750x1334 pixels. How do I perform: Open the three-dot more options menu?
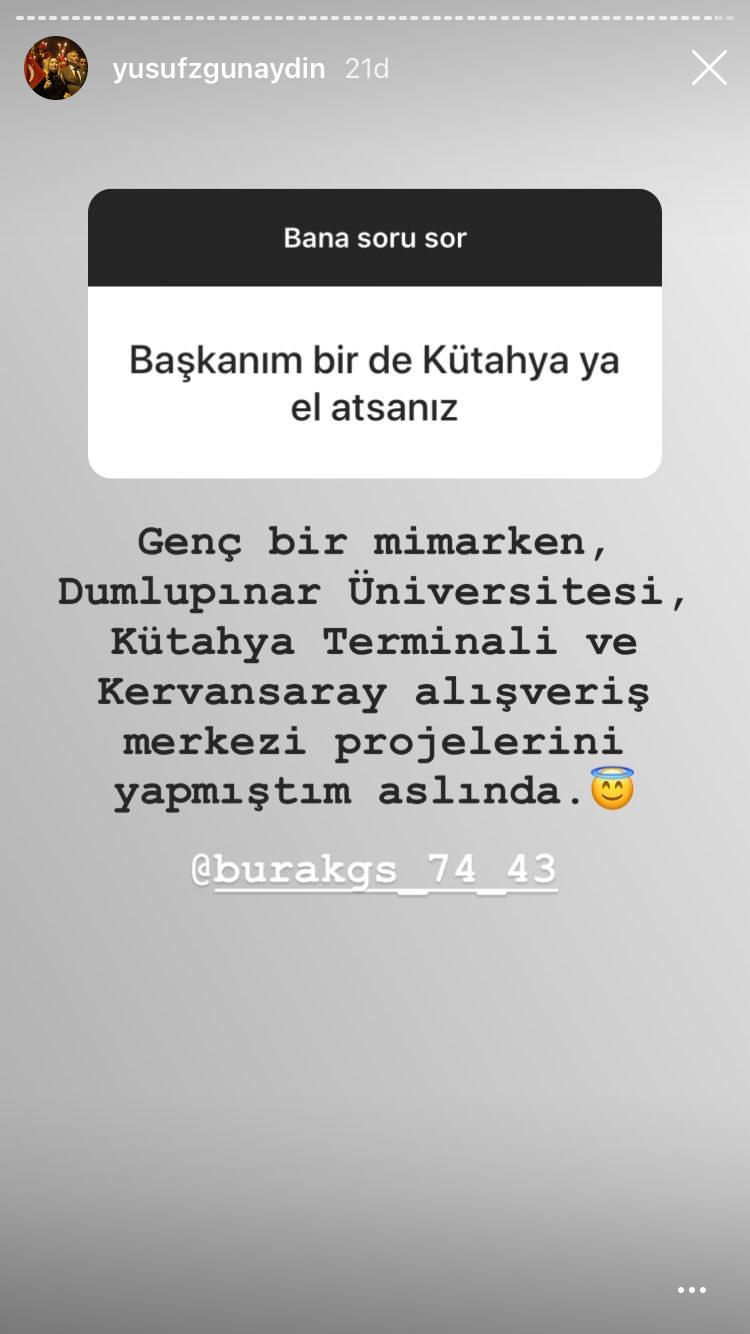tap(692, 1291)
